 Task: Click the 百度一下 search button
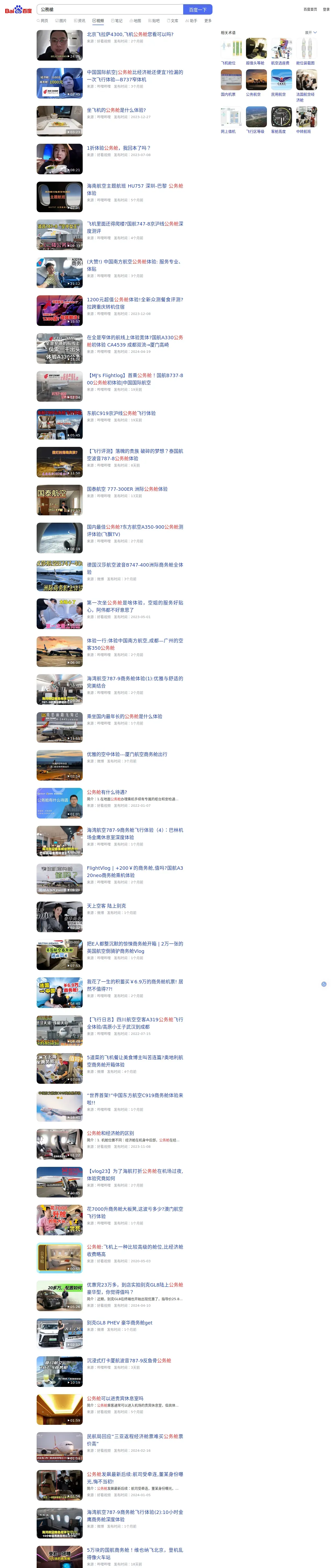pyautogui.click(x=198, y=10)
